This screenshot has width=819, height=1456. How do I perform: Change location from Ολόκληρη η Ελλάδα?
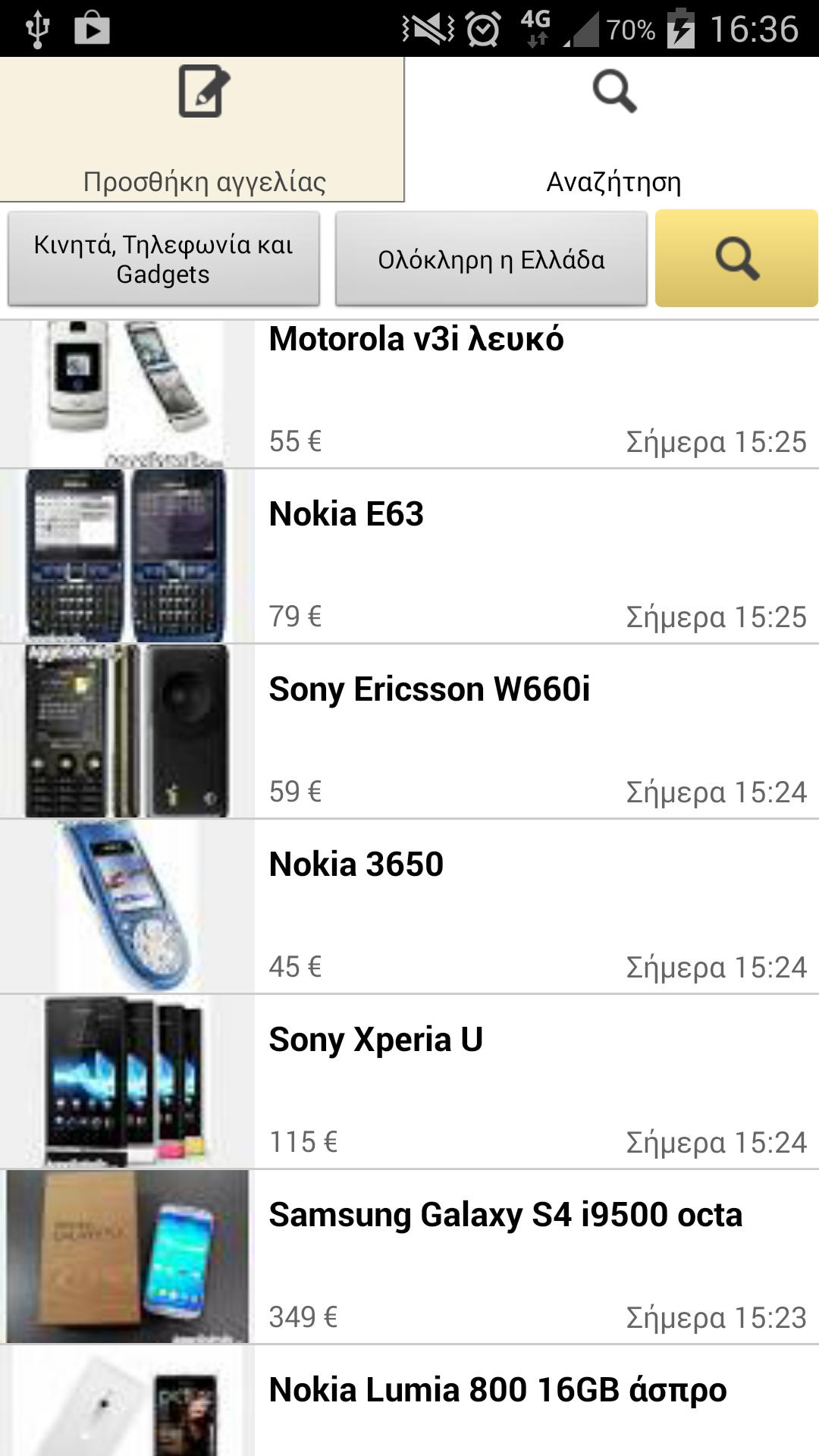click(491, 259)
